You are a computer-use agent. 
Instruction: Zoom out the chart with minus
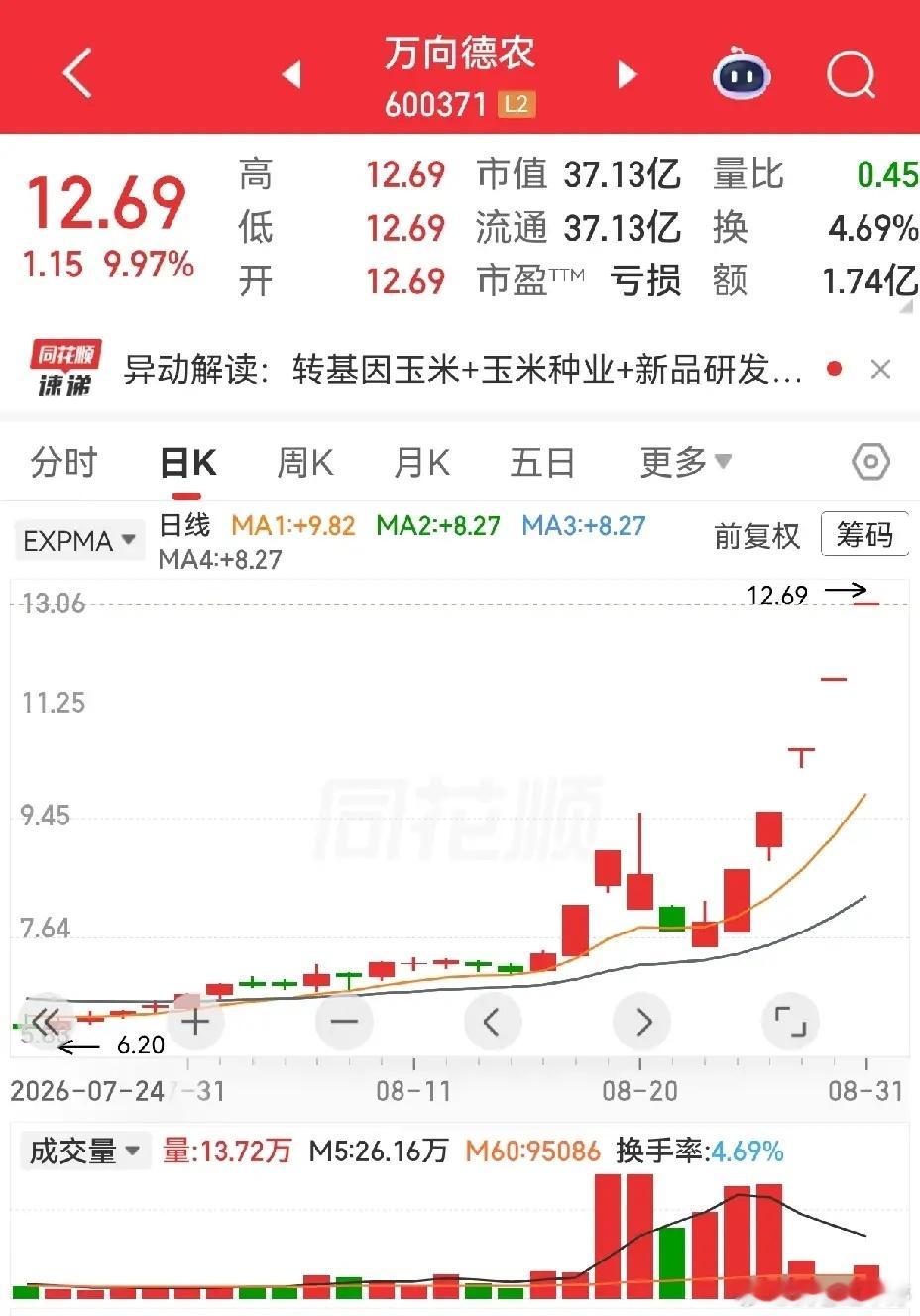[344, 1021]
